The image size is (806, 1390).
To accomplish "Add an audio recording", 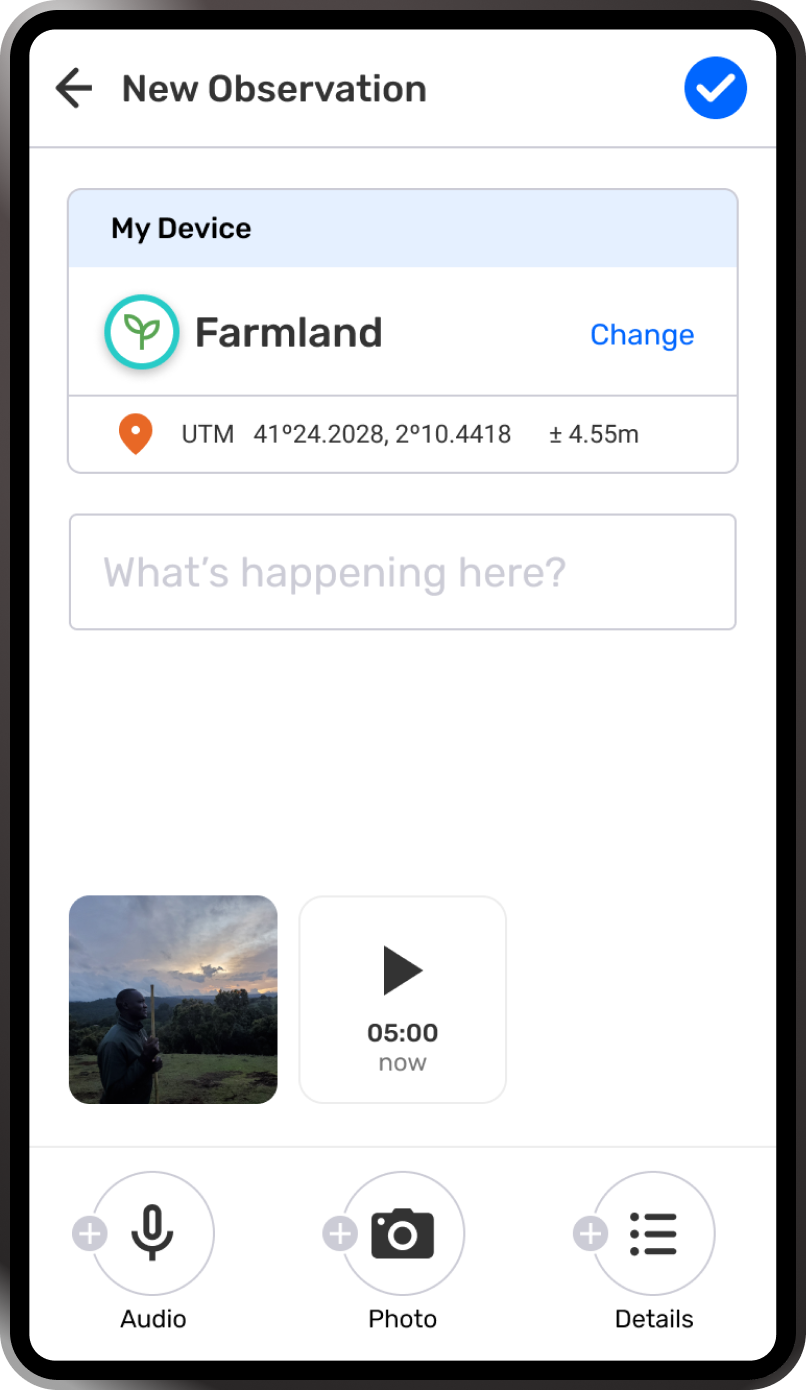I will [152, 1234].
